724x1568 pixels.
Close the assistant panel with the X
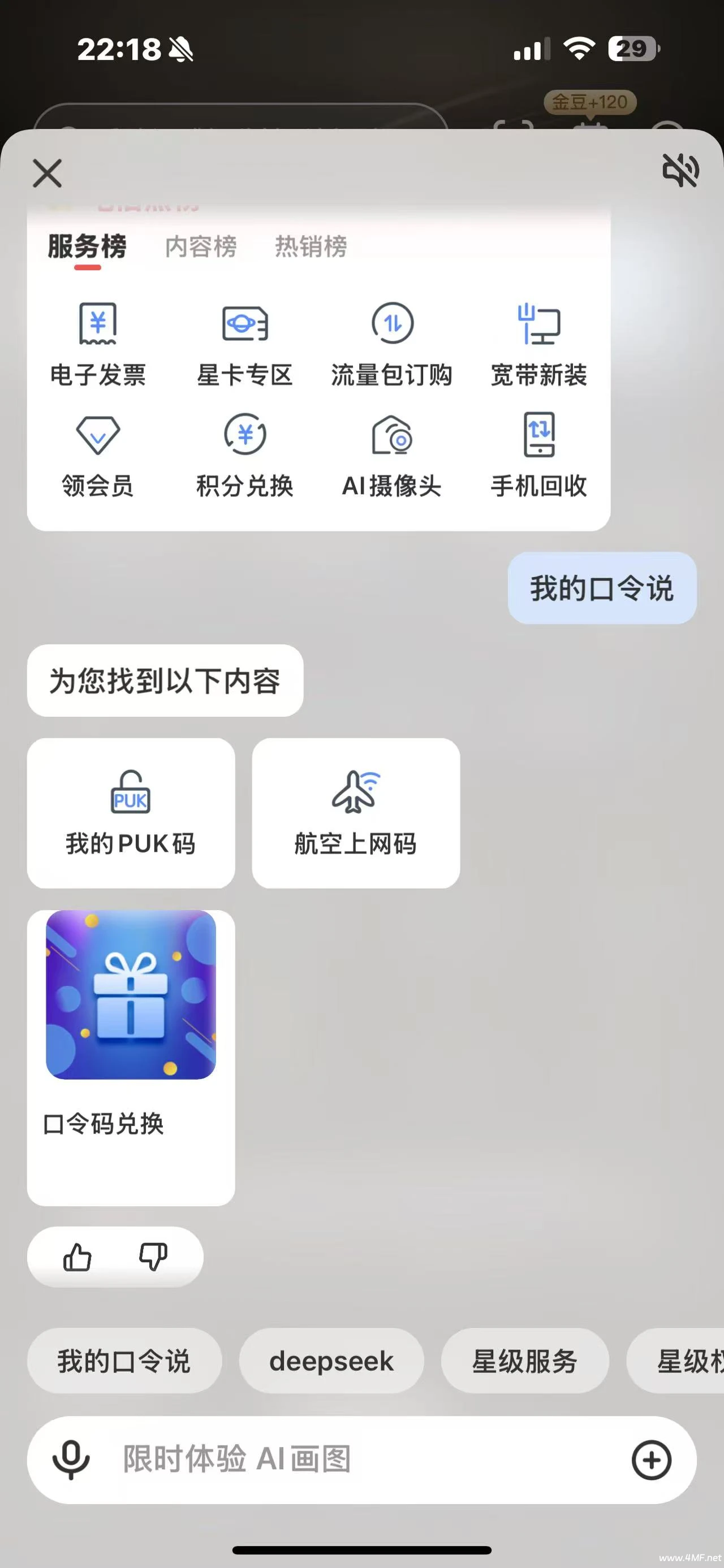tap(47, 174)
